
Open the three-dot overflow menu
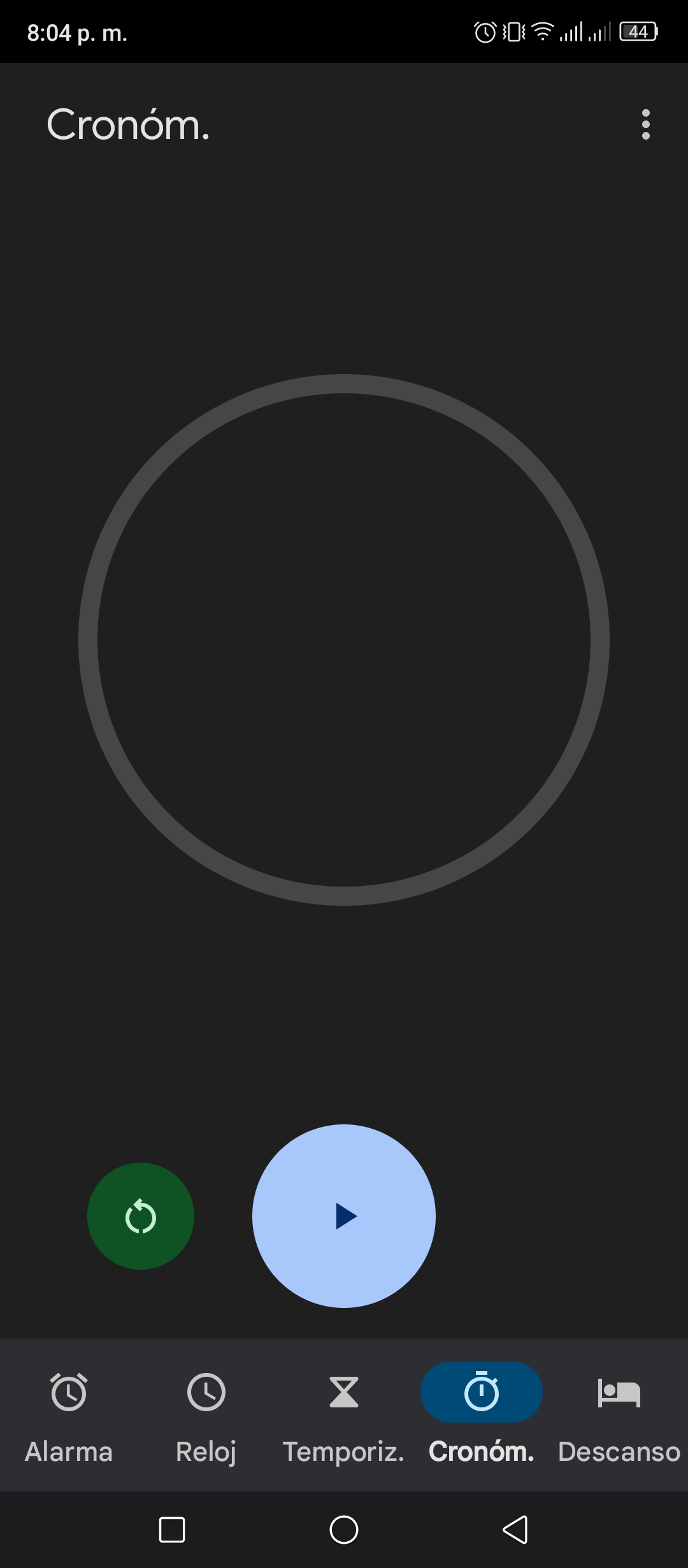tap(645, 124)
